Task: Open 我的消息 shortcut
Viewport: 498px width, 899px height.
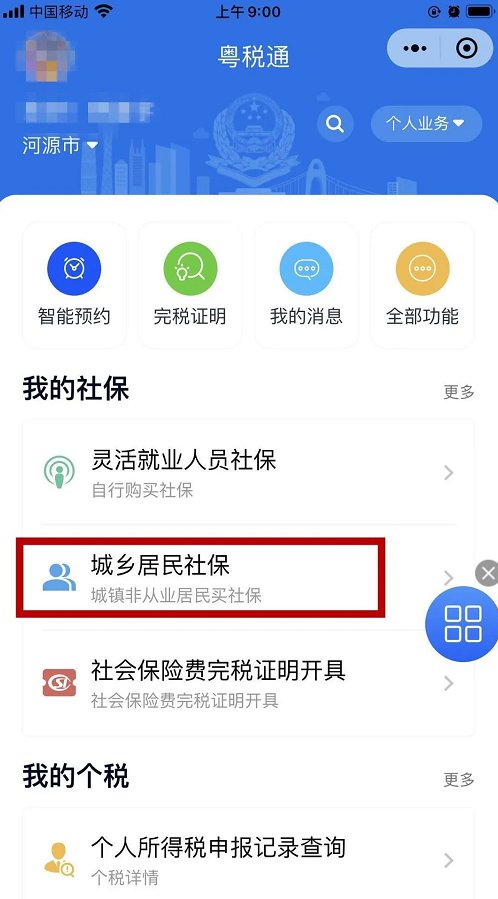Action: pos(306,285)
